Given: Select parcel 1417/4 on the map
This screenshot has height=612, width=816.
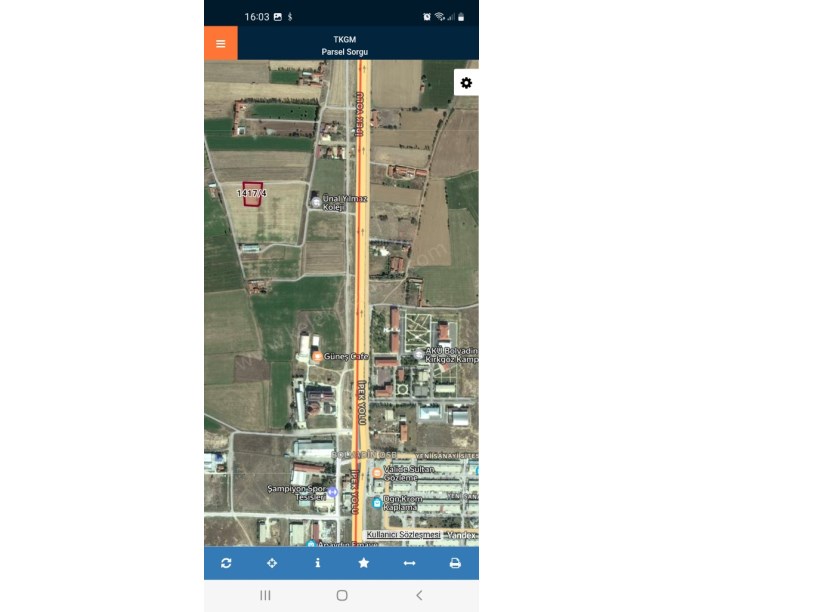Looking at the screenshot, I should coord(252,194).
